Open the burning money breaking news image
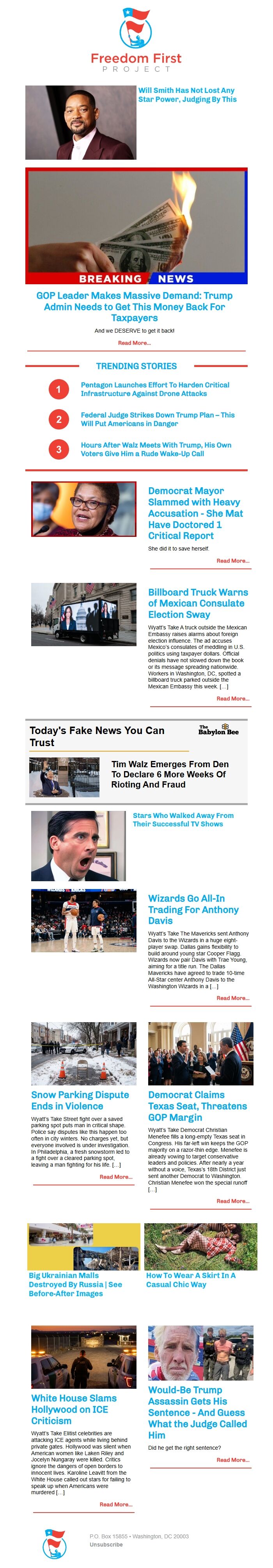The image size is (273, 1568). click(x=136, y=225)
